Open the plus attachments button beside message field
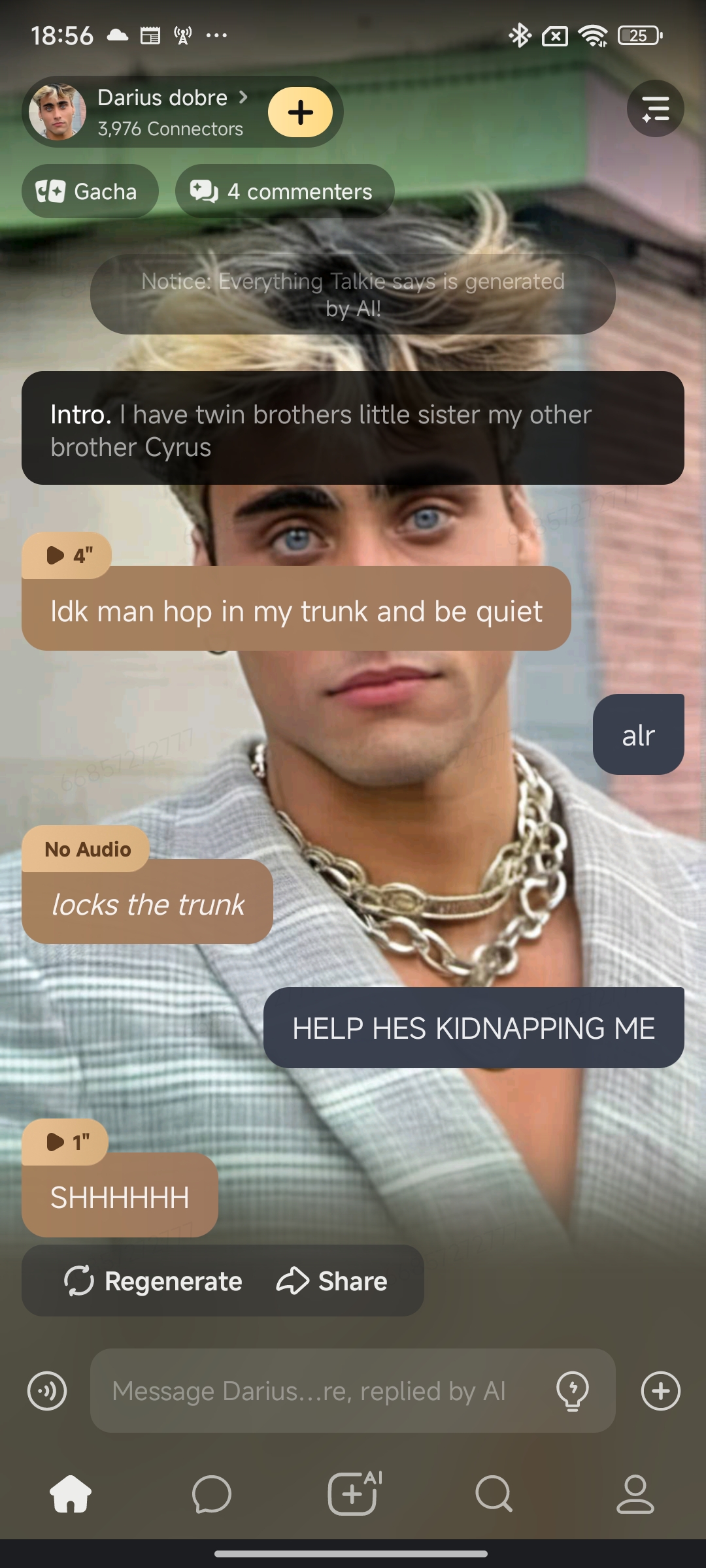Image resolution: width=706 pixels, height=1568 pixels. (660, 1391)
